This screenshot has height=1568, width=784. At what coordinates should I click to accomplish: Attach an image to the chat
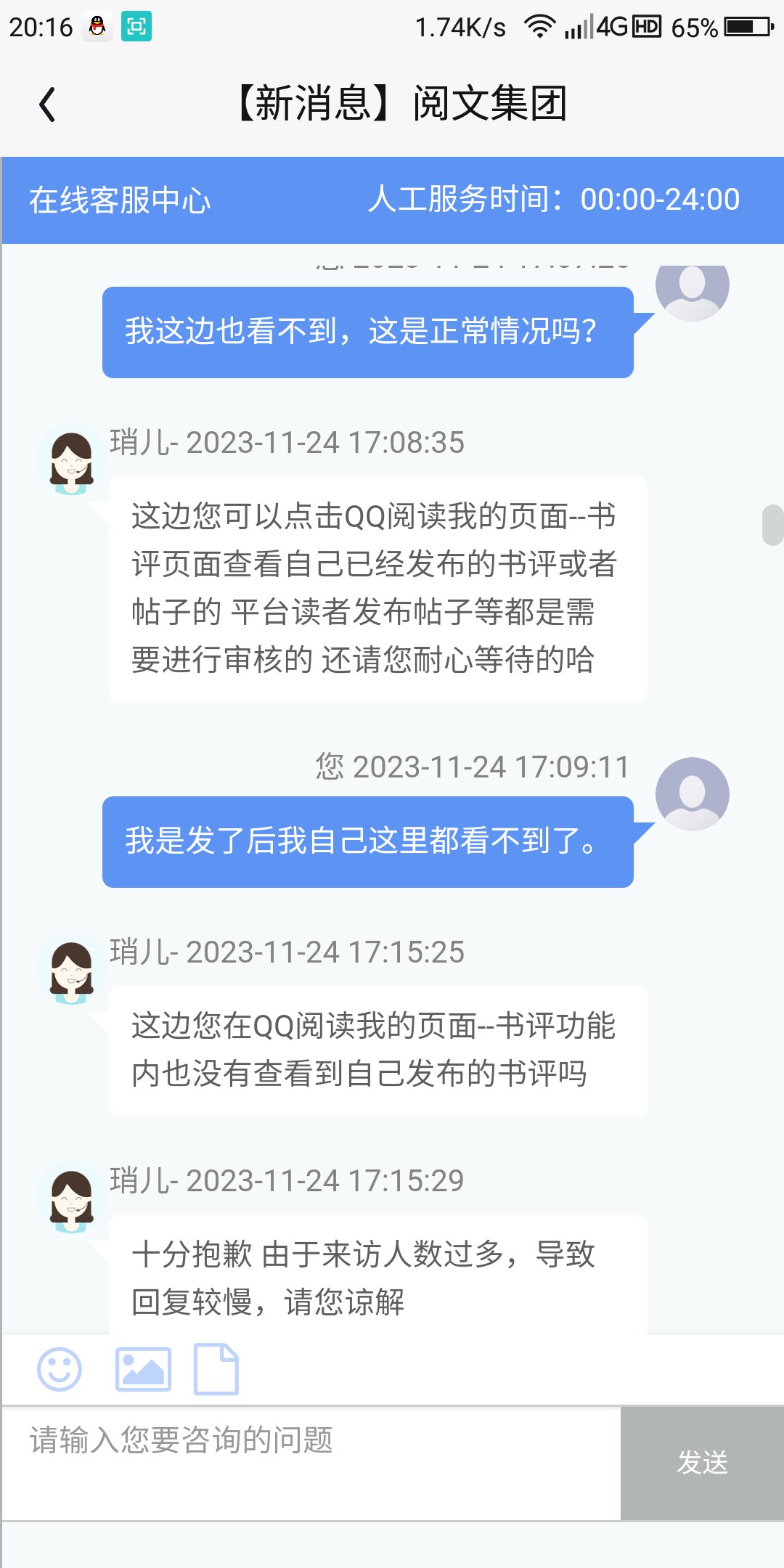point(143,1370)
